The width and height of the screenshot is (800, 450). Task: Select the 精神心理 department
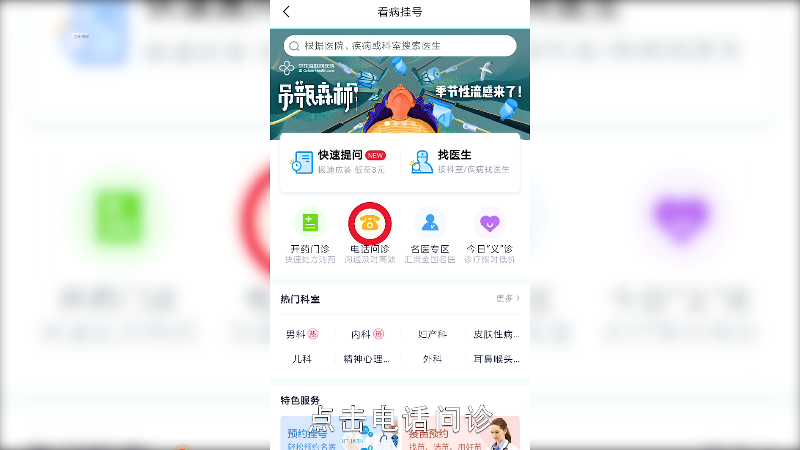coord(366,358)
